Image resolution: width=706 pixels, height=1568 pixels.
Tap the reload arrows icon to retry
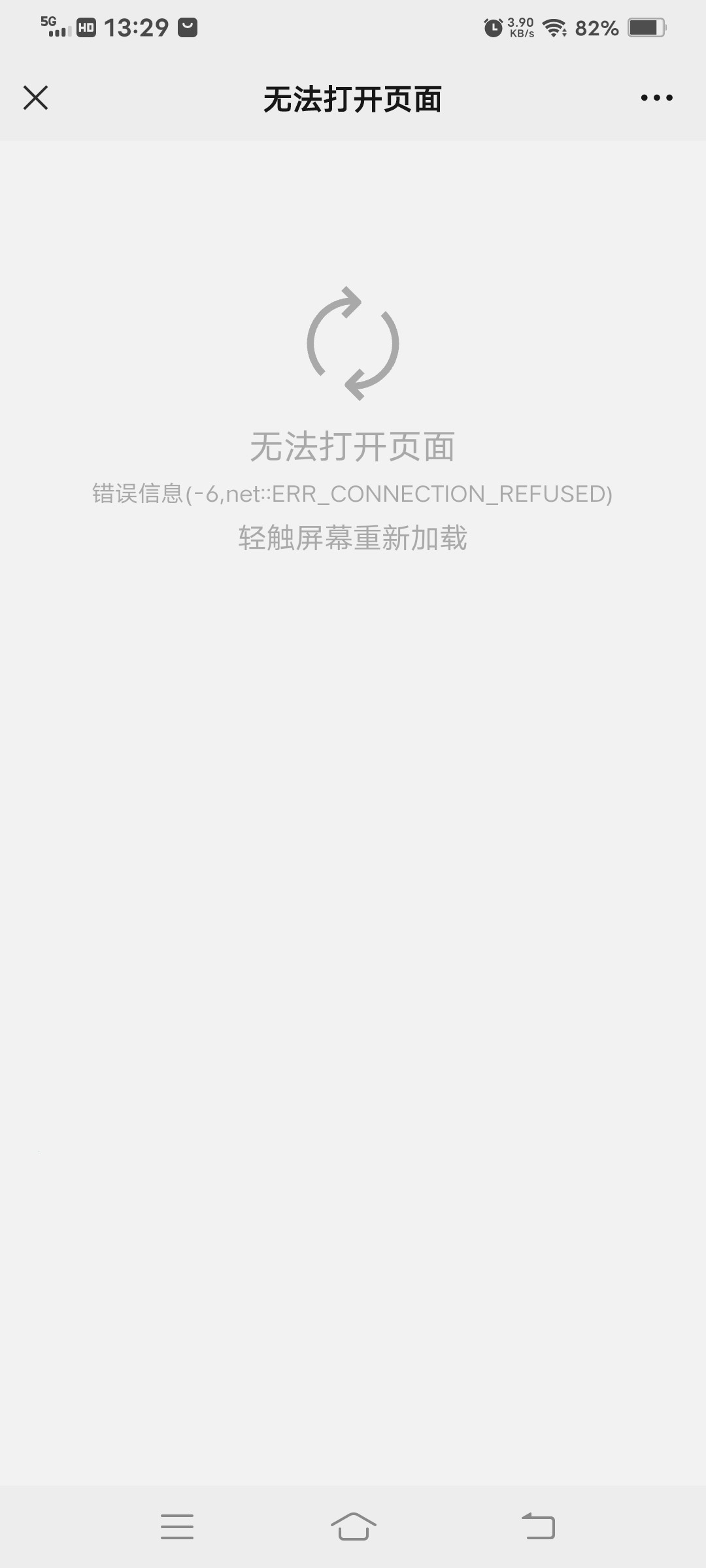[353, 343]
